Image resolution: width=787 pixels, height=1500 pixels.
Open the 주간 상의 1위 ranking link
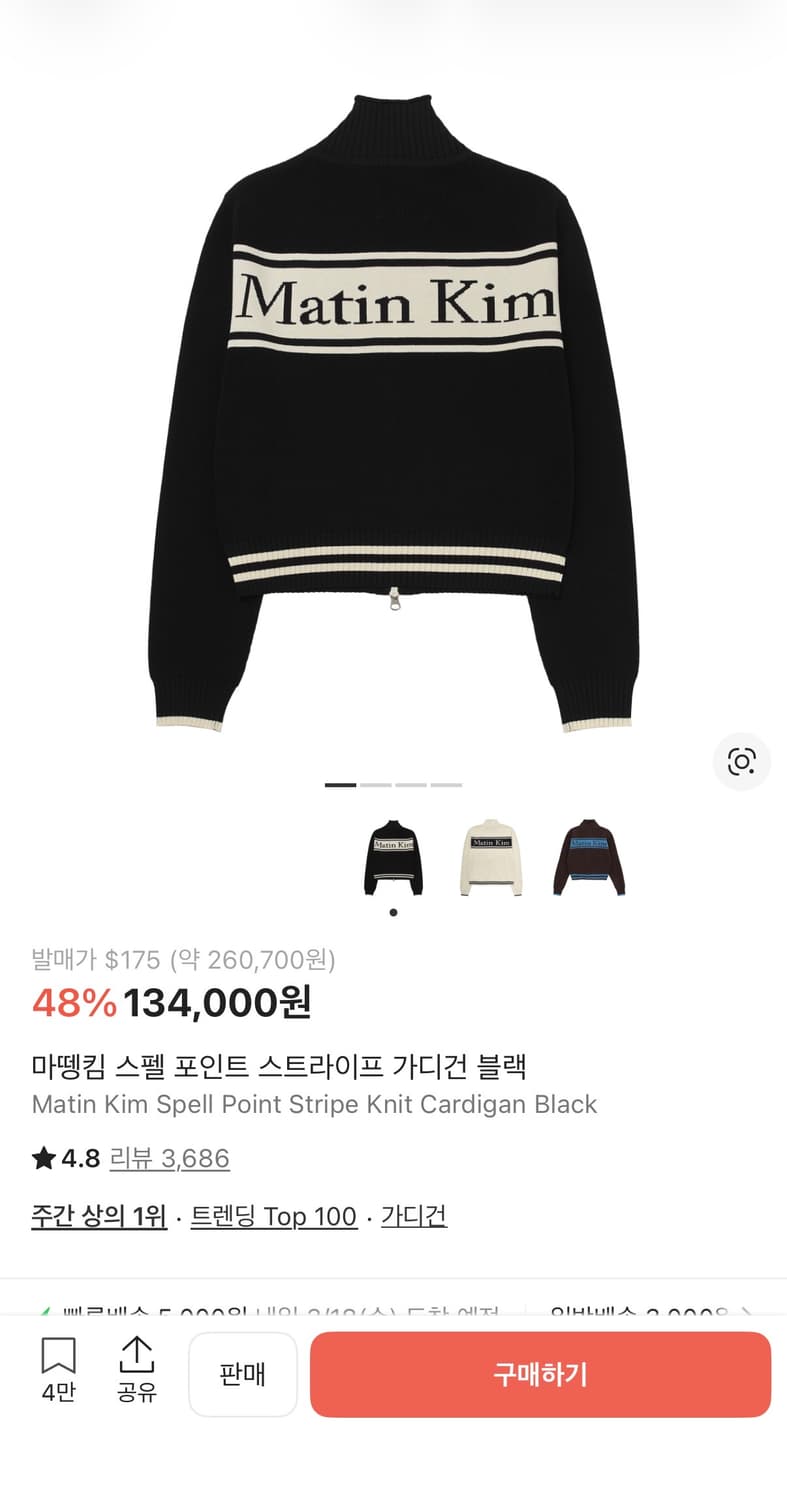click(x=98, y=1216)
